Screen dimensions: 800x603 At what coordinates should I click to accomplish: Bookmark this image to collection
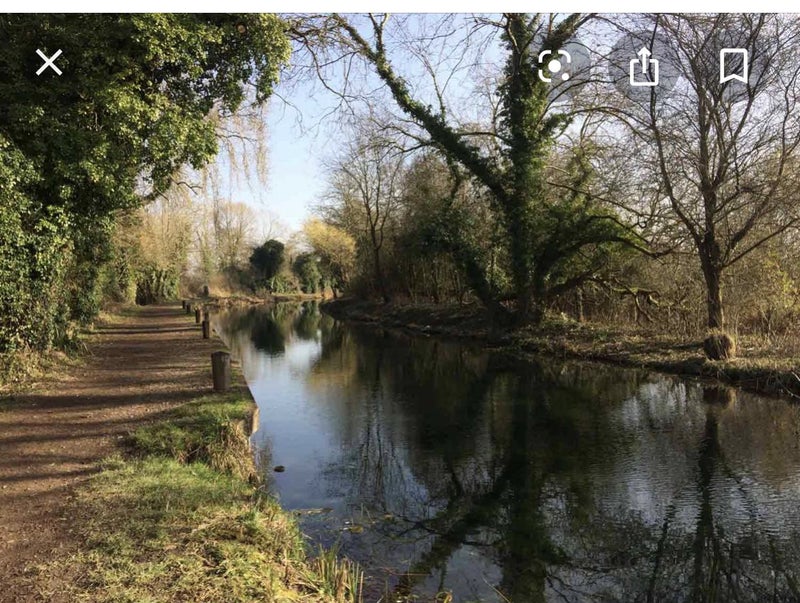pos(733,66)
